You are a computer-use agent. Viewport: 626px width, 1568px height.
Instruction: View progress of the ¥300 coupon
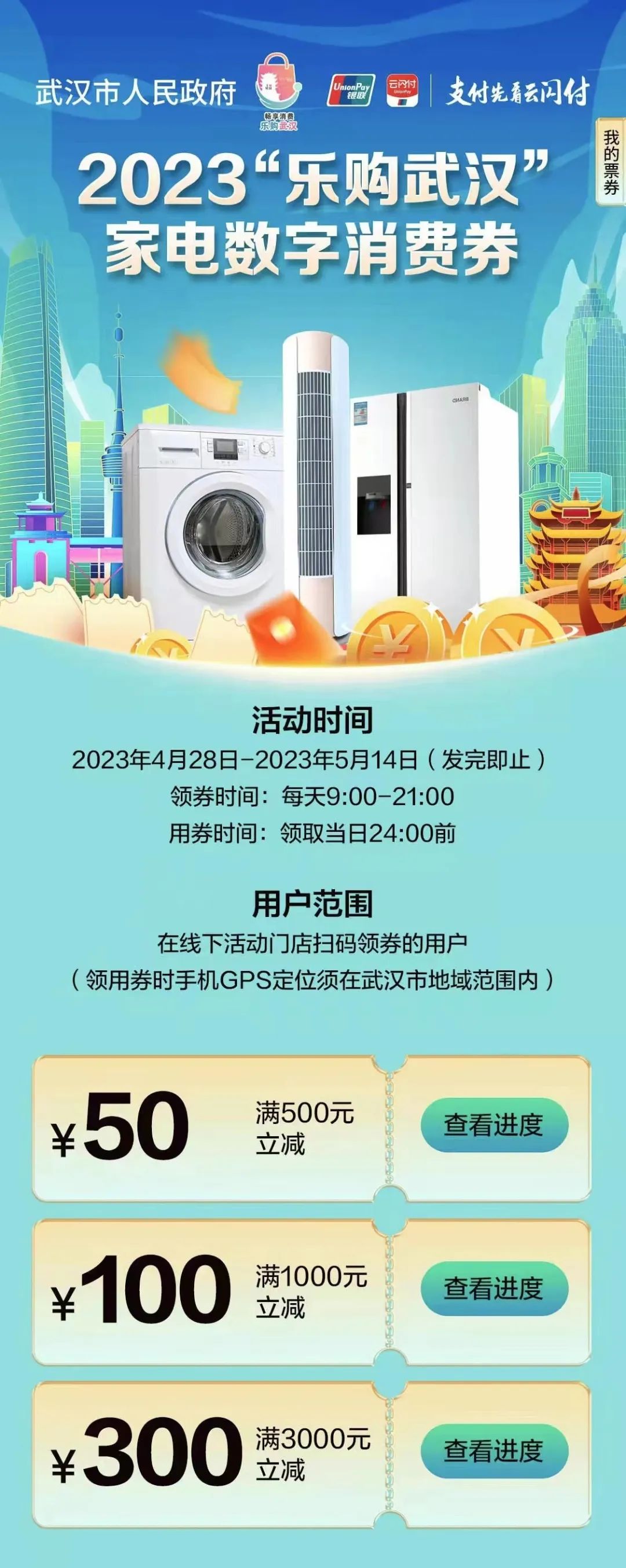[494, 1450]
